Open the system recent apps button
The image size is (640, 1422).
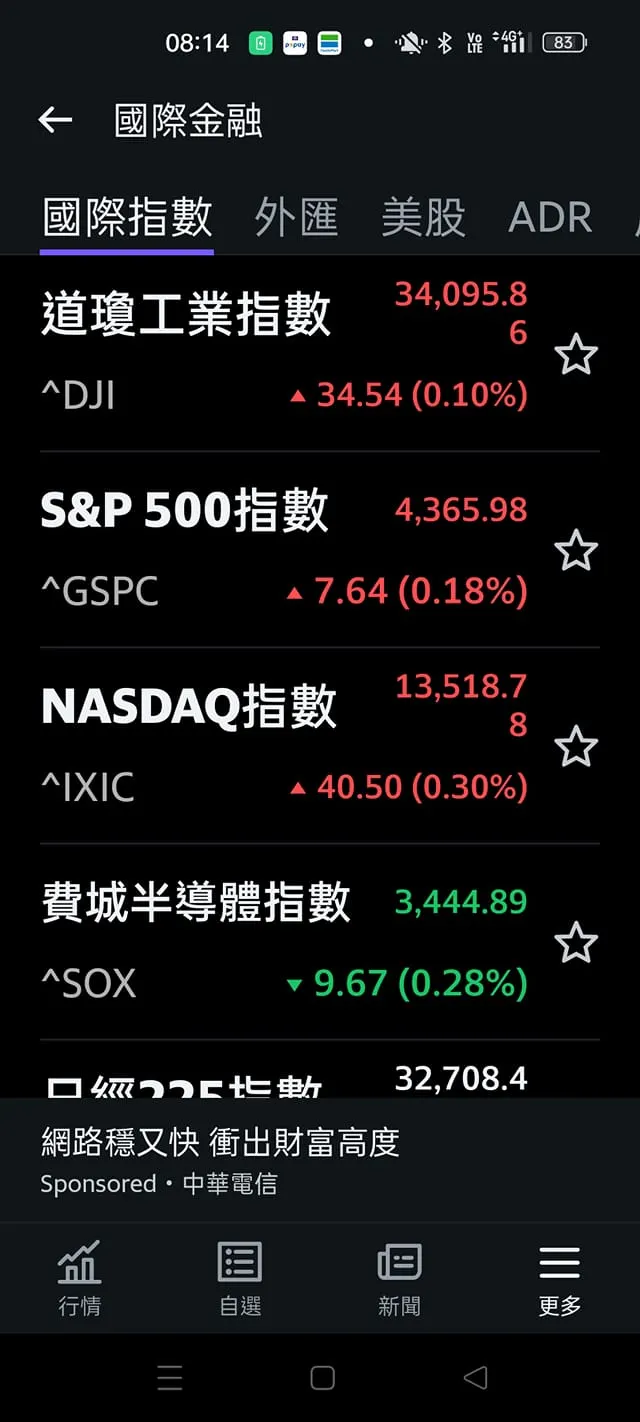170,1378
